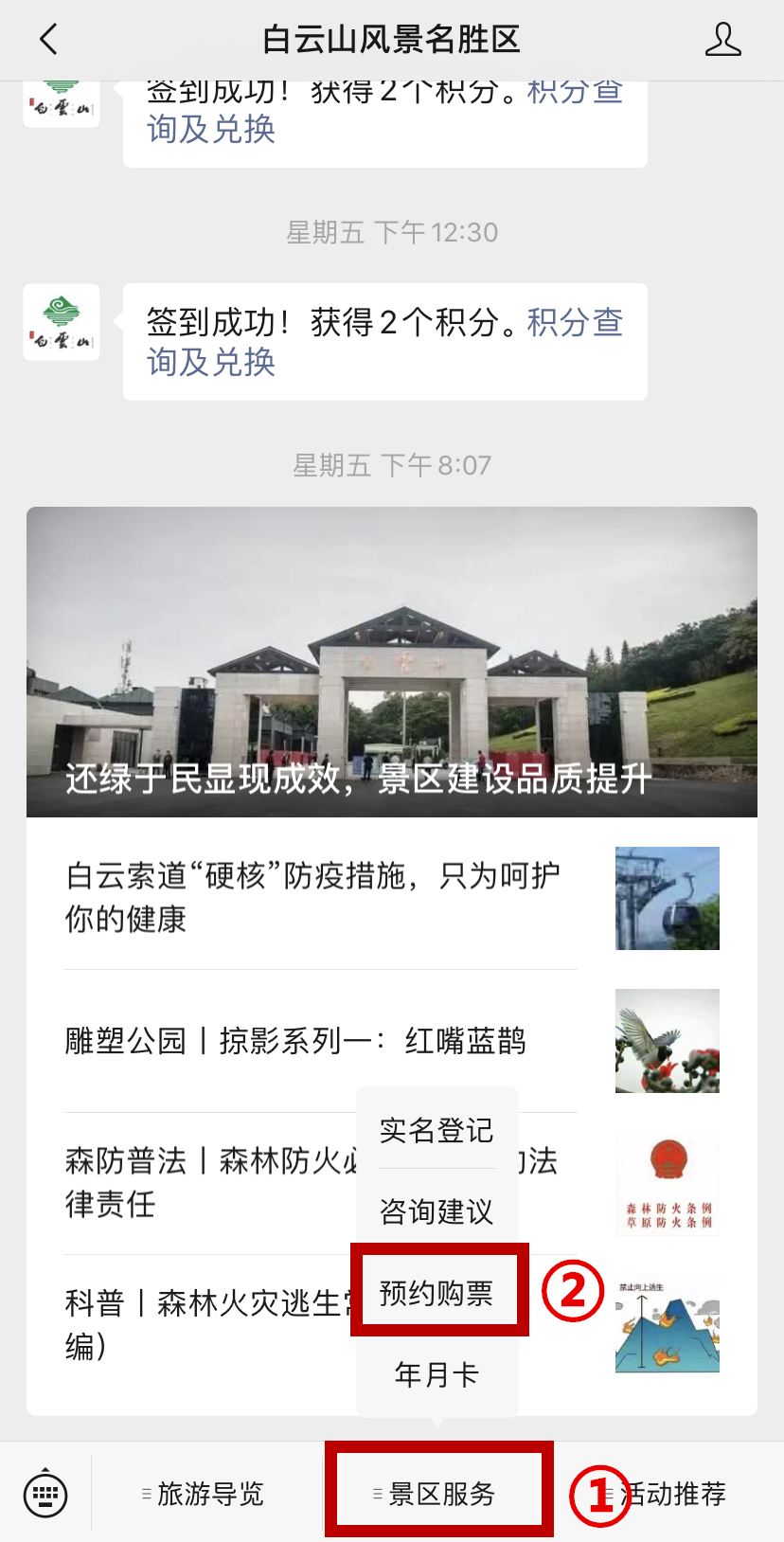Screen dimensions: 784x1542
Task: Choose 咨询建议 in the popup menu
Action: (437, 1211)
